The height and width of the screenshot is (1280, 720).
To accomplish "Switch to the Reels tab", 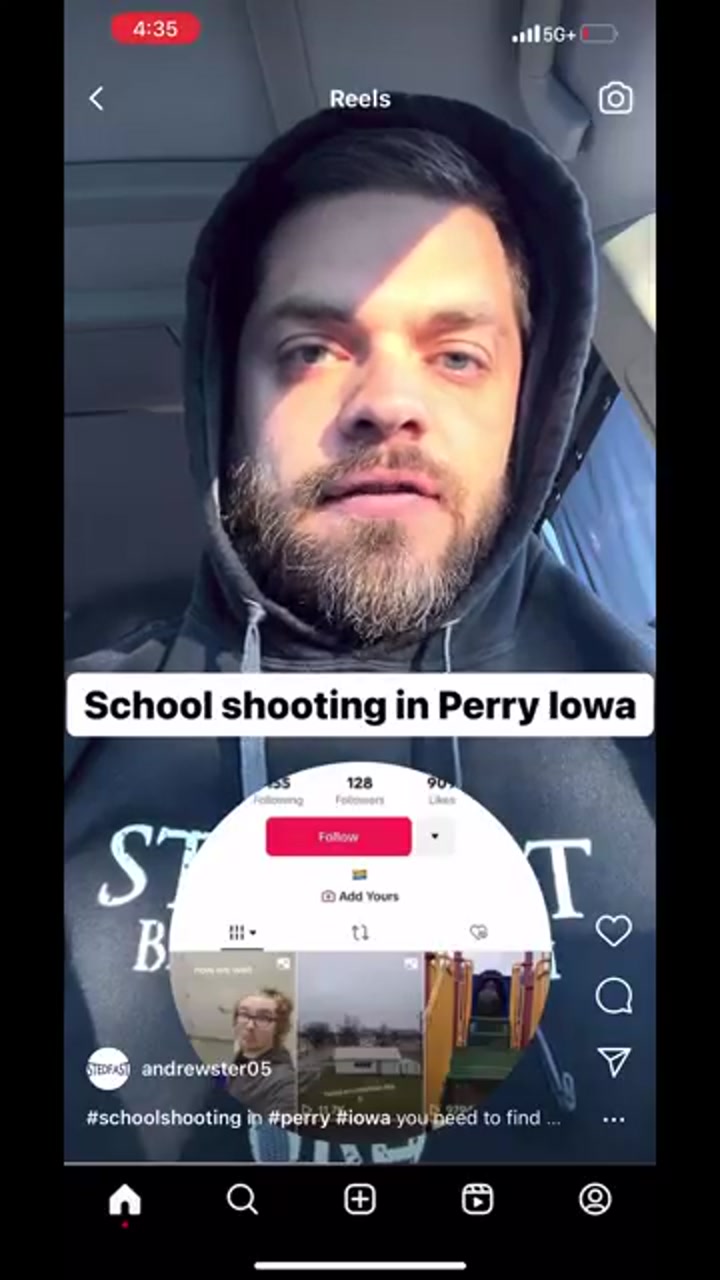I will pos(477,1199).
